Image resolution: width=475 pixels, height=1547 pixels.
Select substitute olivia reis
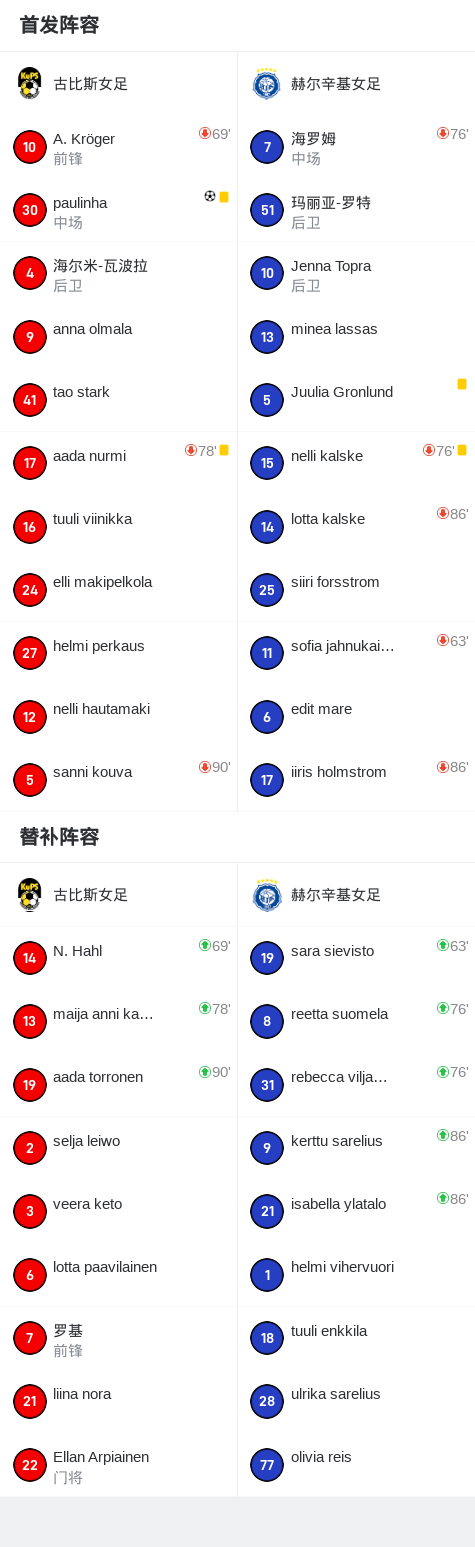tap(356, 1465)
